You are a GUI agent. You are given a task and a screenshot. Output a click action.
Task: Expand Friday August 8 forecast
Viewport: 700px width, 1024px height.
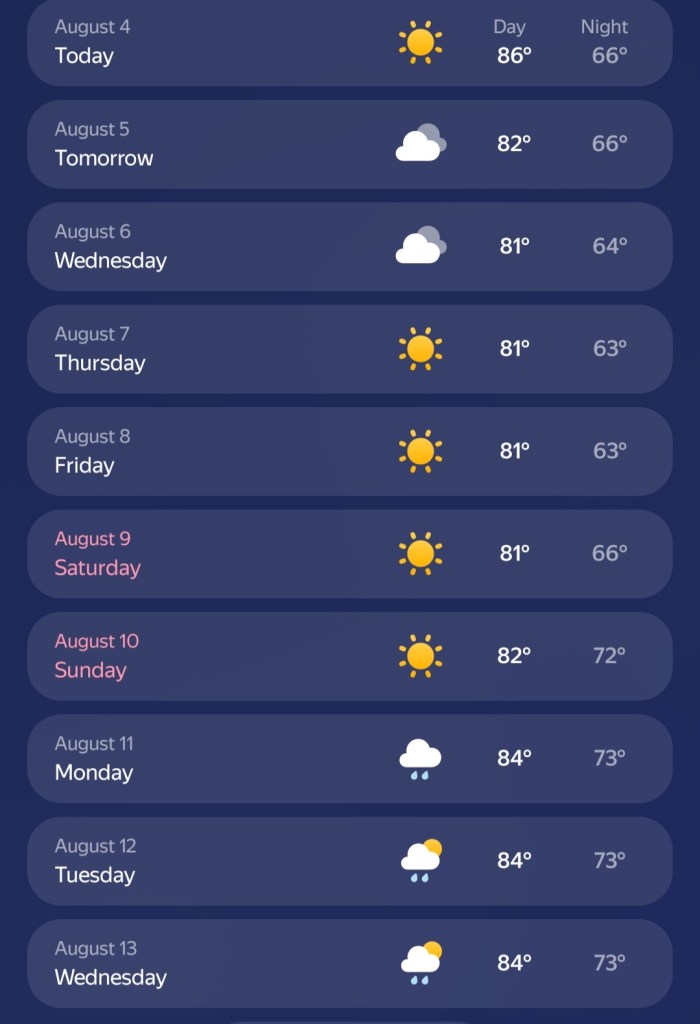pyautogui.click(x=349, y=451)
